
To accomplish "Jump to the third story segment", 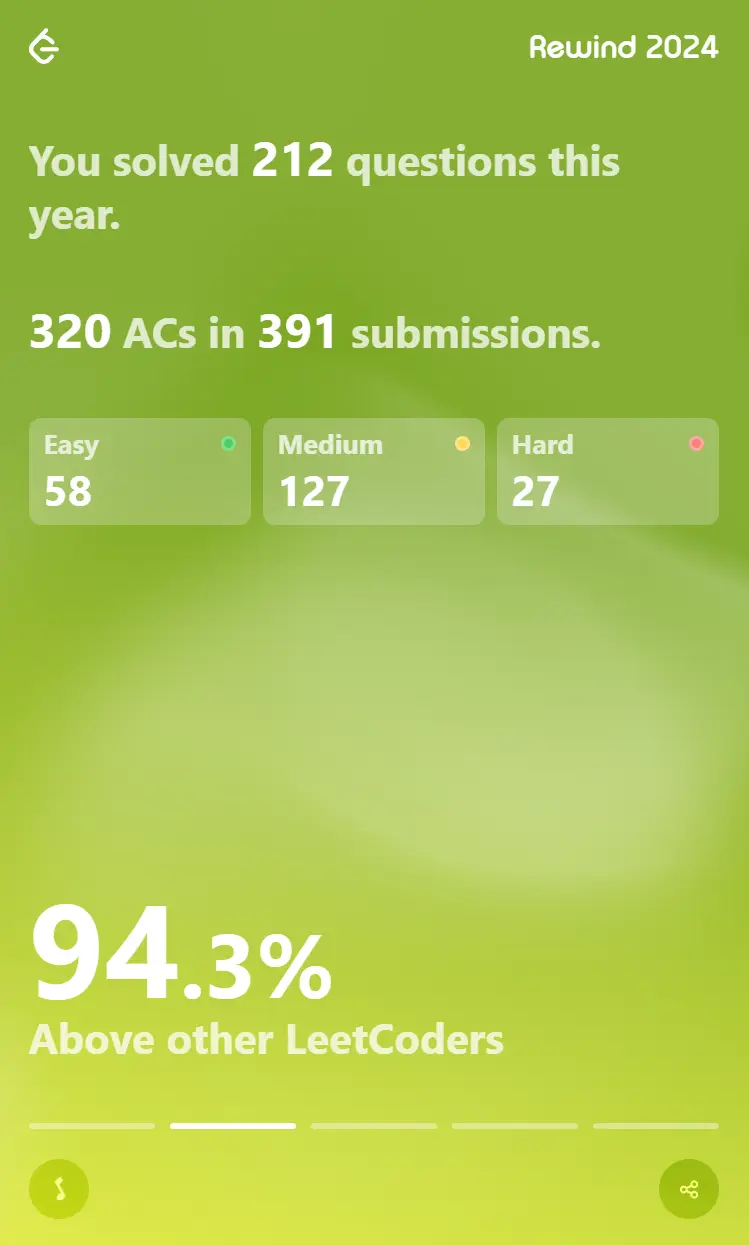I will (x=374, y=1126).
